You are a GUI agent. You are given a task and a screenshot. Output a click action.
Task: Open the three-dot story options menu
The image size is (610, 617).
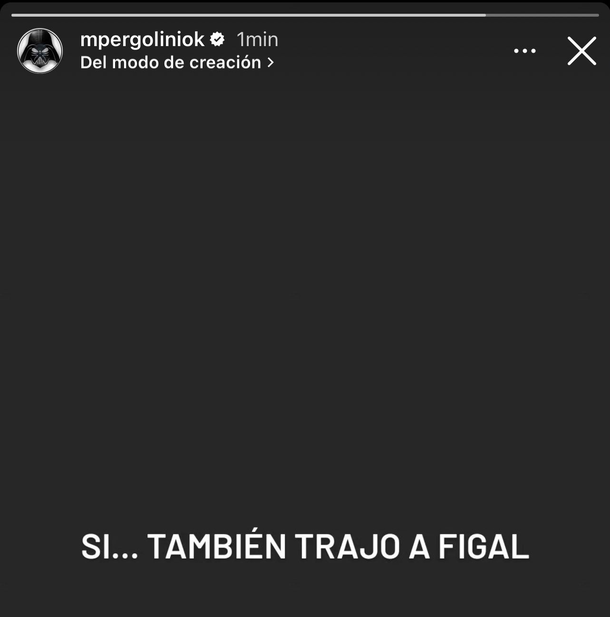coord(525,50)
